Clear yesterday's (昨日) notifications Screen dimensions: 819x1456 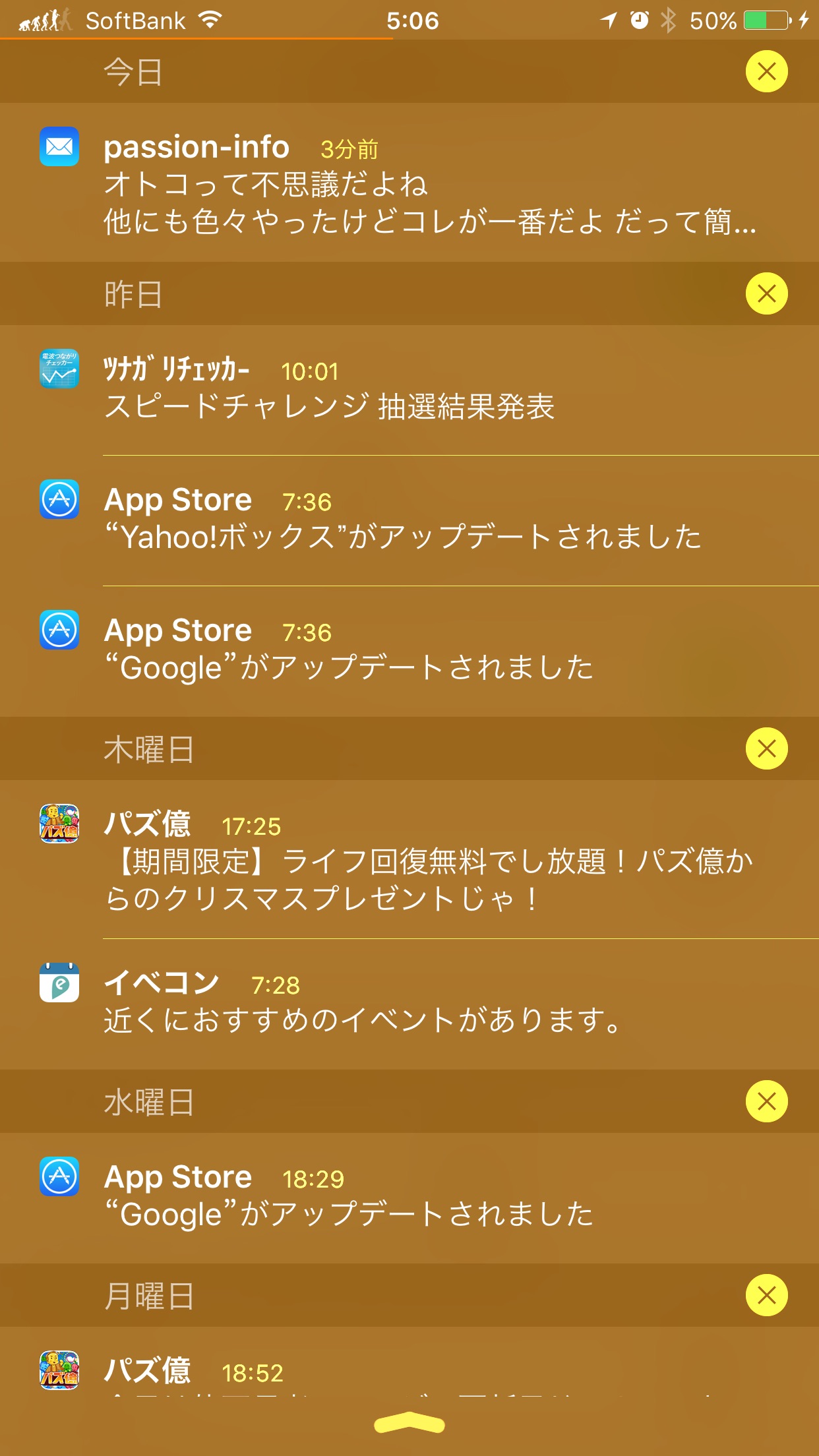[766, 293]
